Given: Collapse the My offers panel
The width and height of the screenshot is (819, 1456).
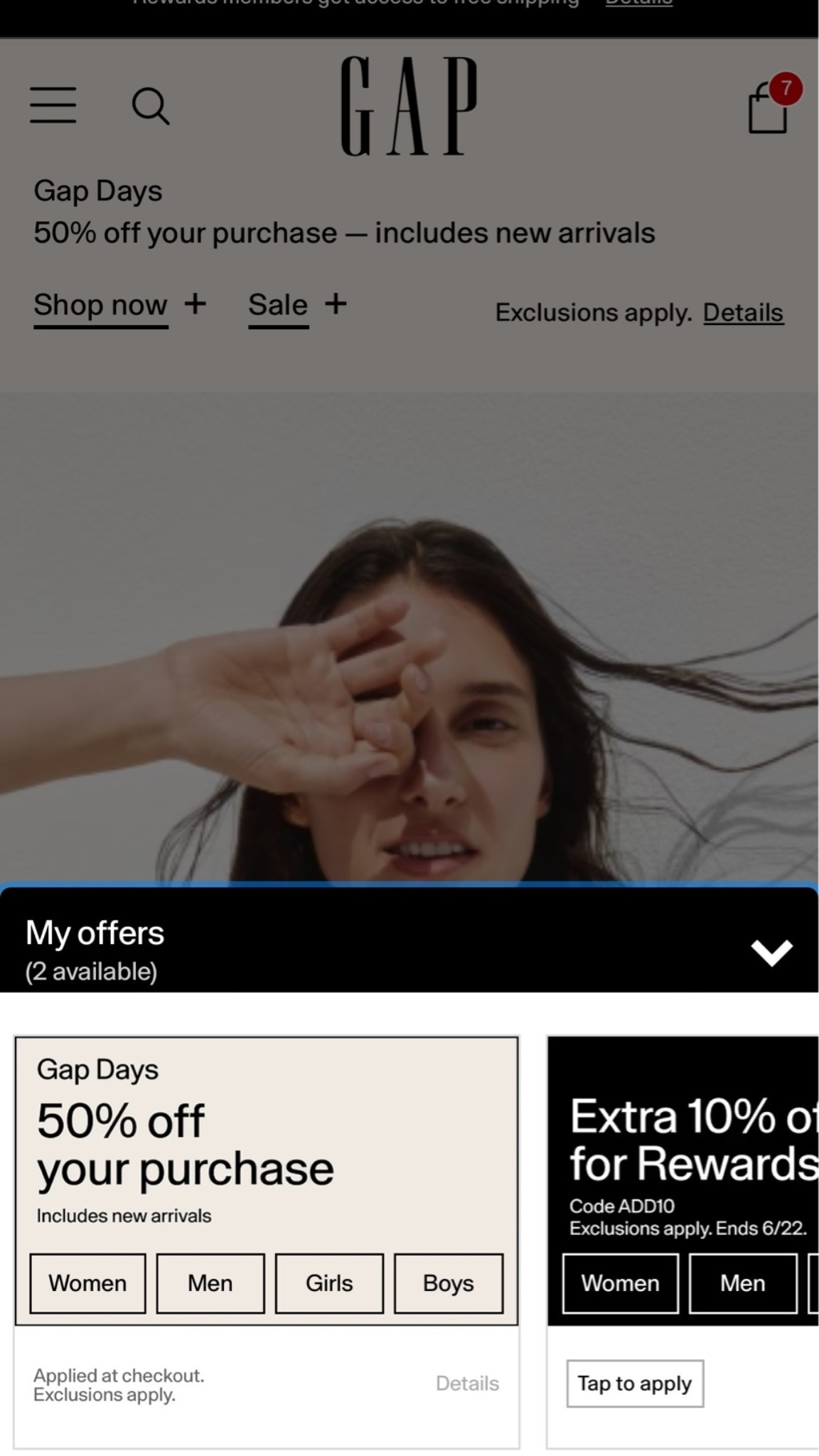Looking at the screenshot, I should tap(771, 953).
